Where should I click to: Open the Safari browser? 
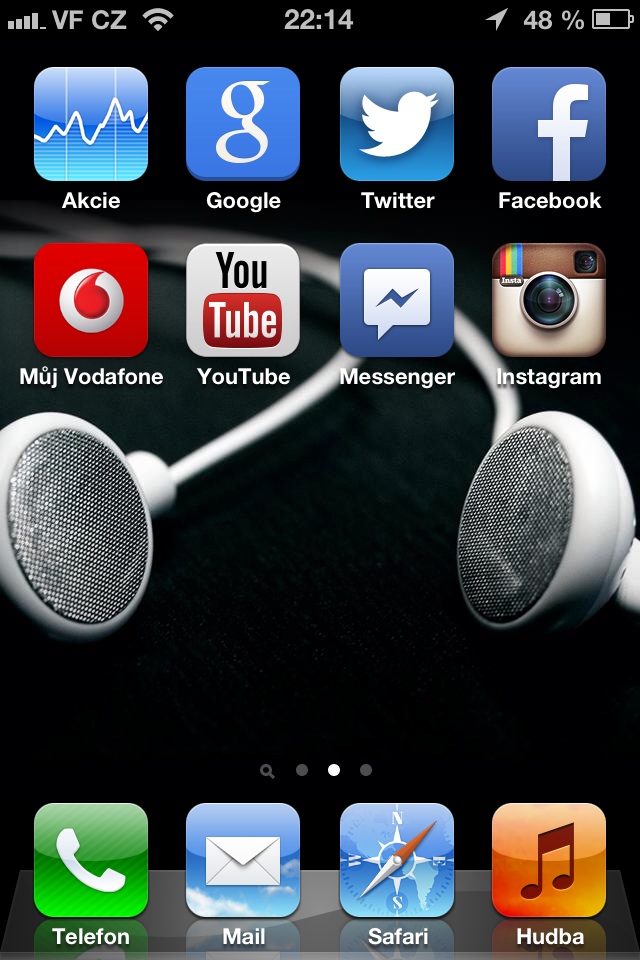point(397,860)
